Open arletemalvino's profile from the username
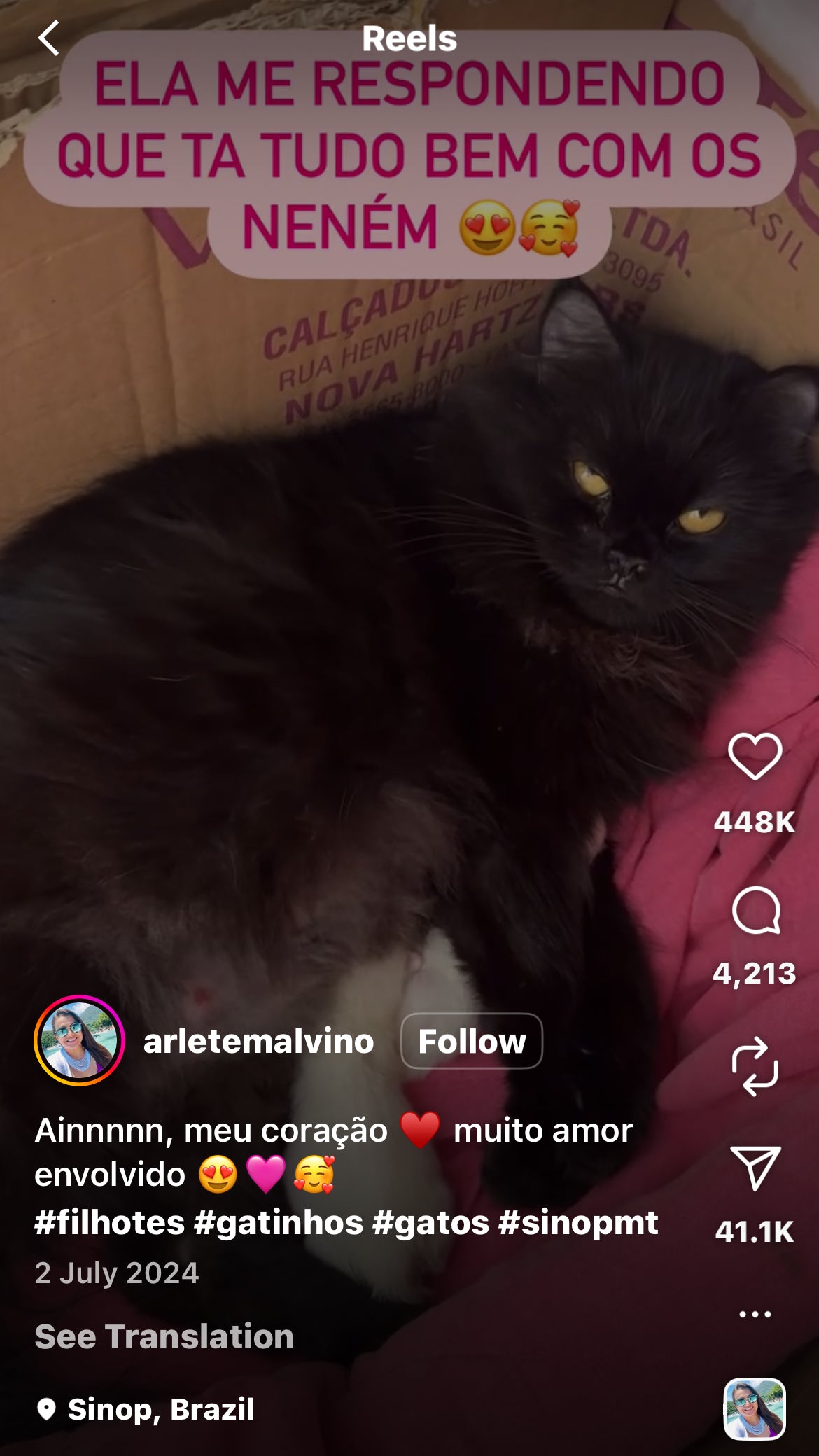The height and width of the screenshot is (1456, 819). [258, 1041]
